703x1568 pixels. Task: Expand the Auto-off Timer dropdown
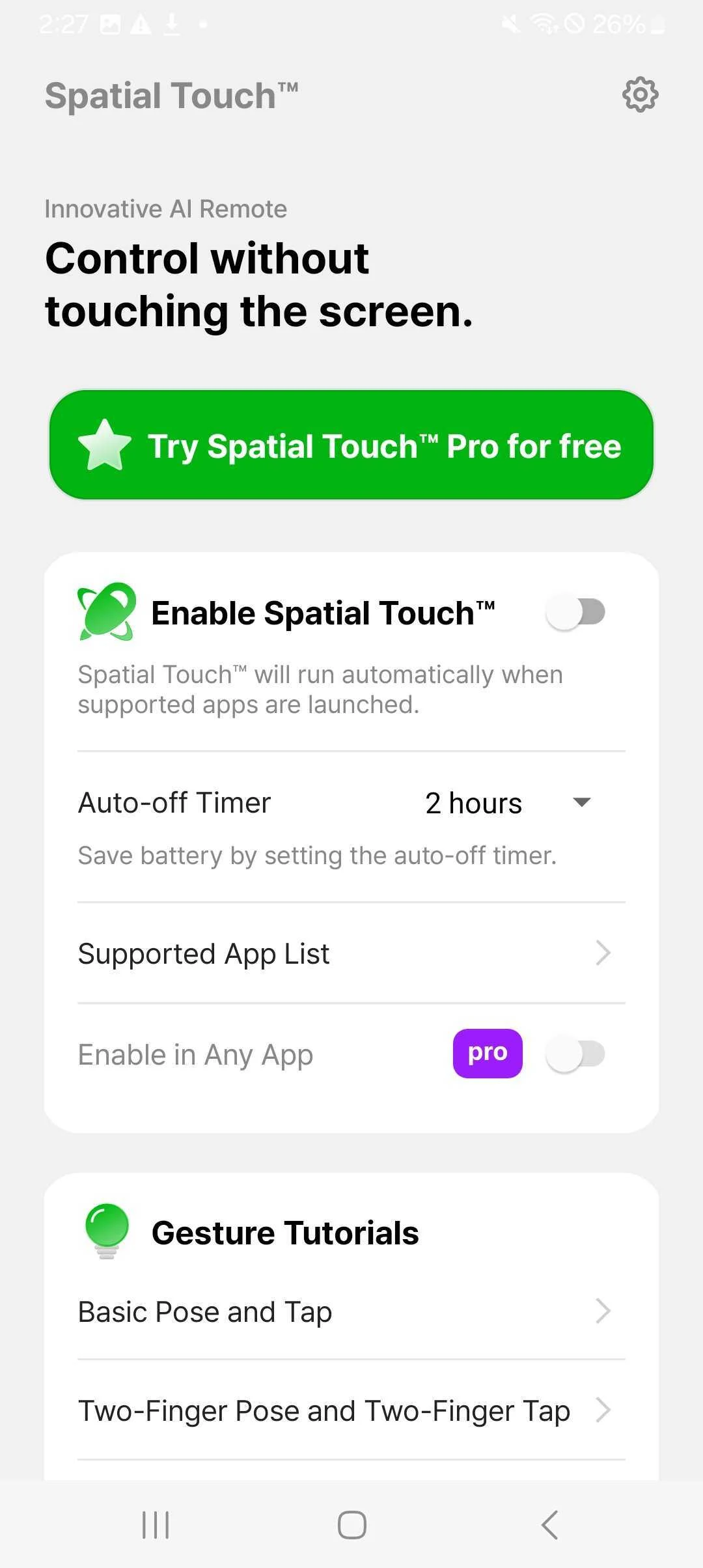click(x=508, y=803)
